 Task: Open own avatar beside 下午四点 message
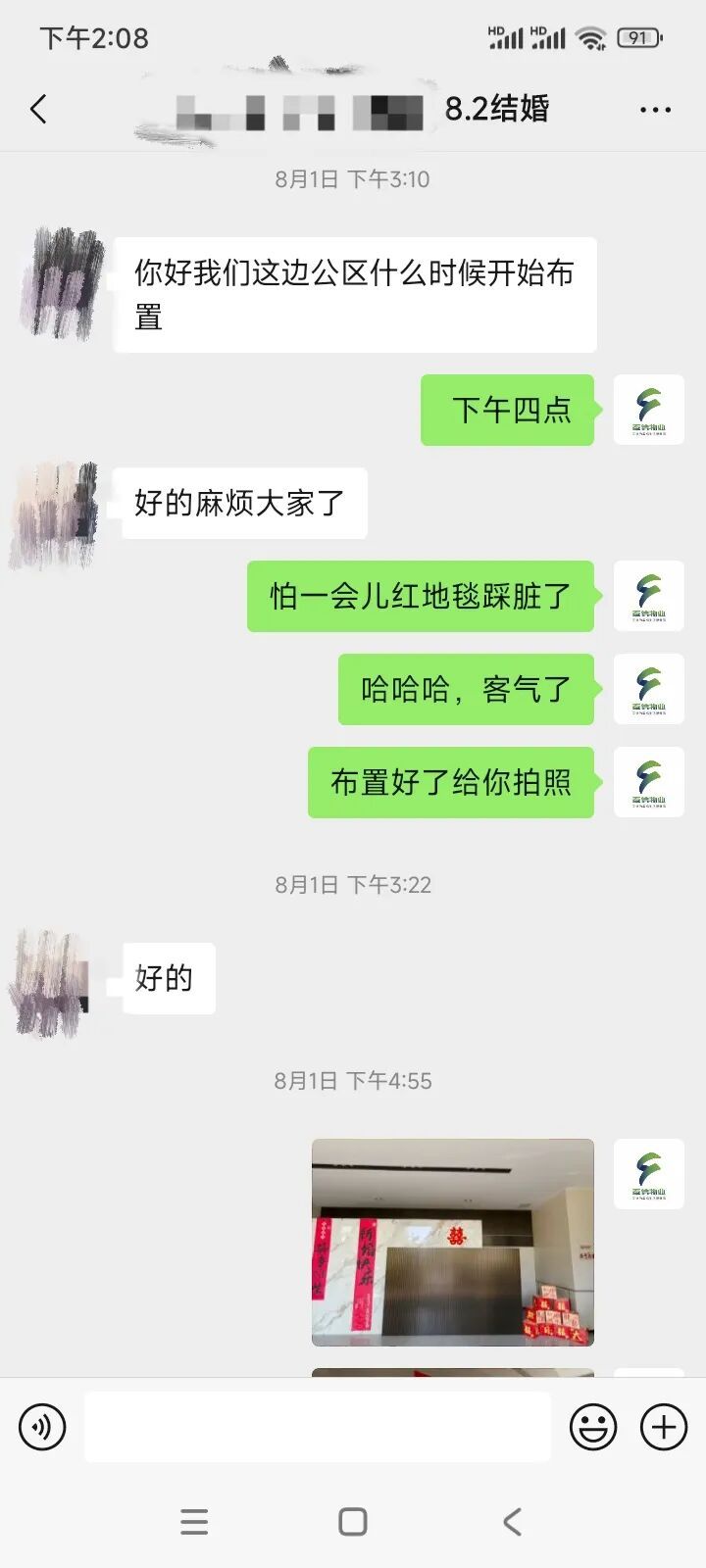(x=648, y=410)
